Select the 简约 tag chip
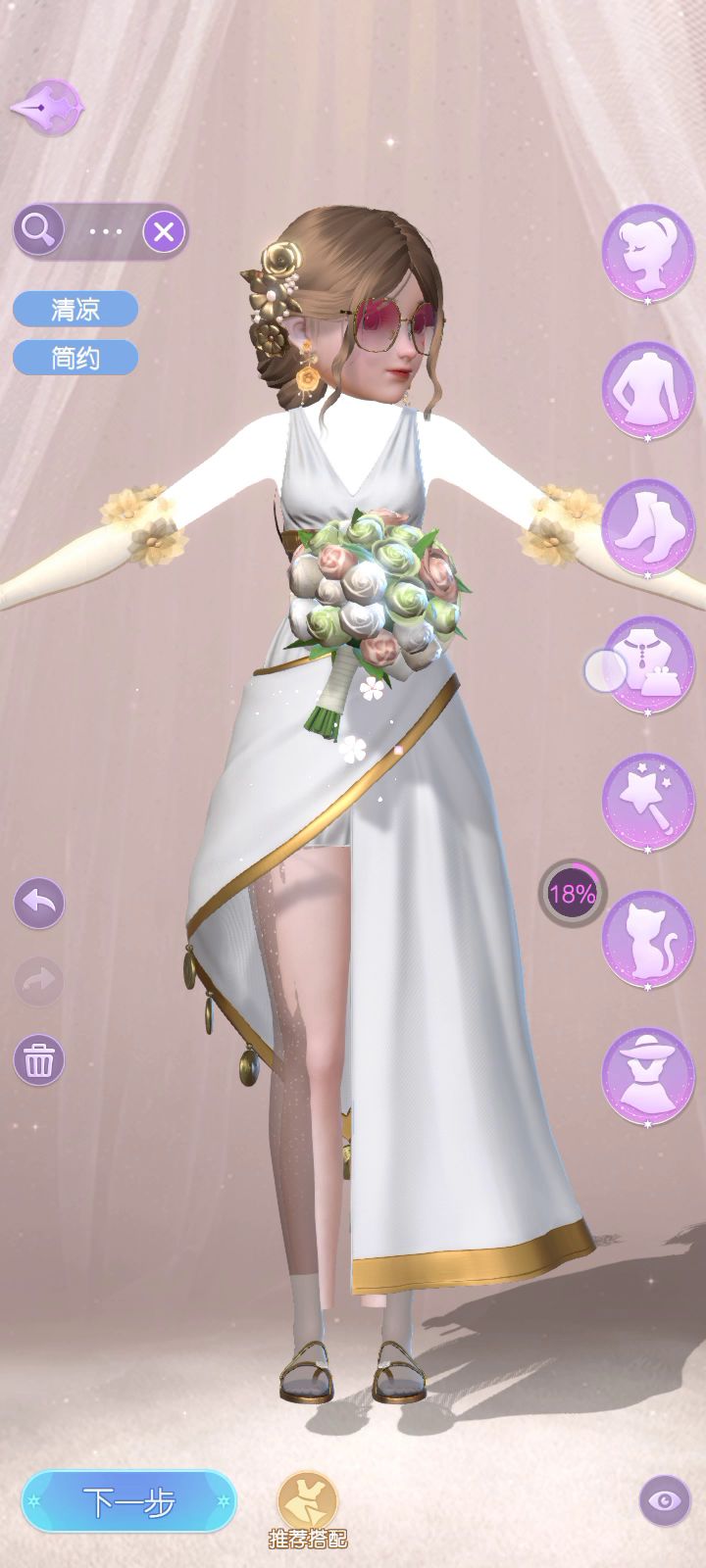 pos(76,358)
